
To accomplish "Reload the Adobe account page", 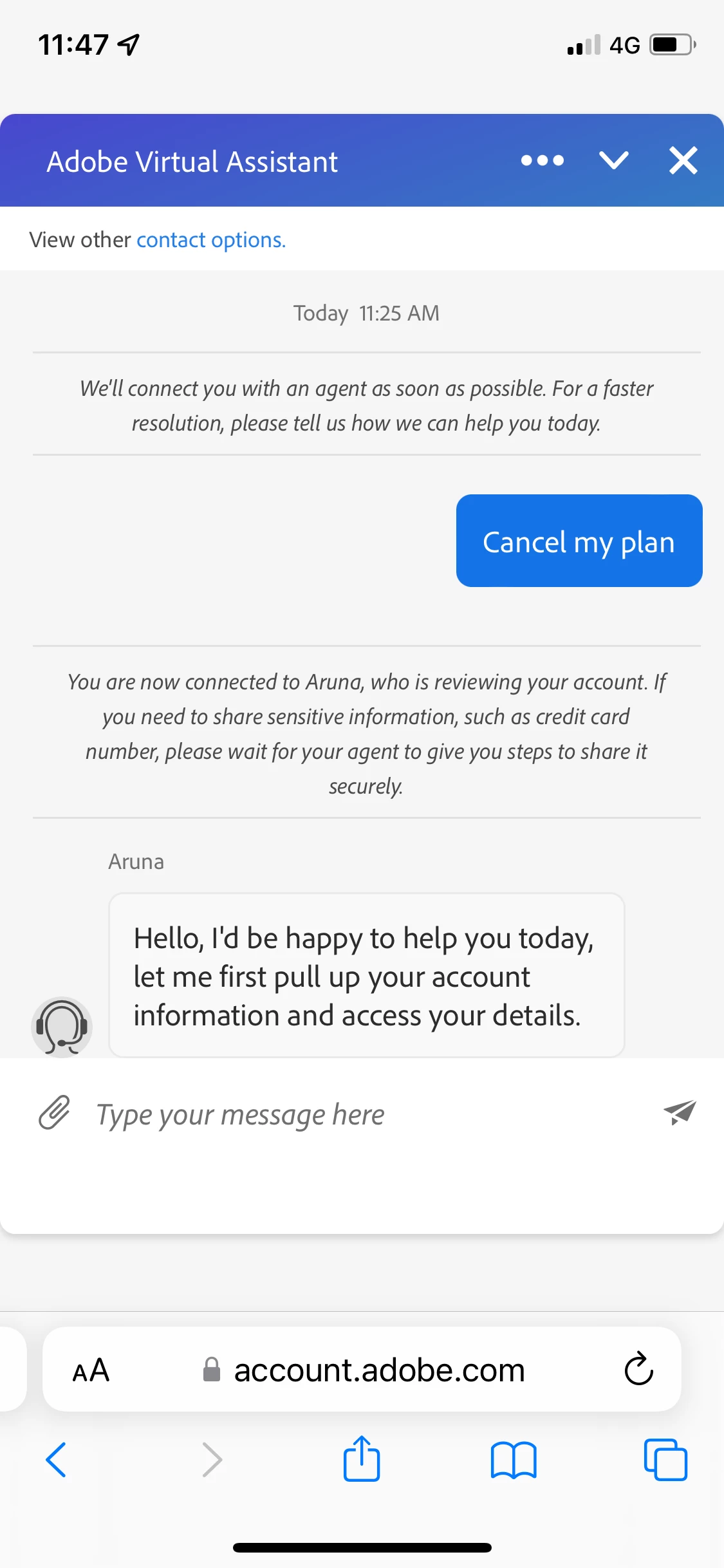I will tap(638, 1368).
